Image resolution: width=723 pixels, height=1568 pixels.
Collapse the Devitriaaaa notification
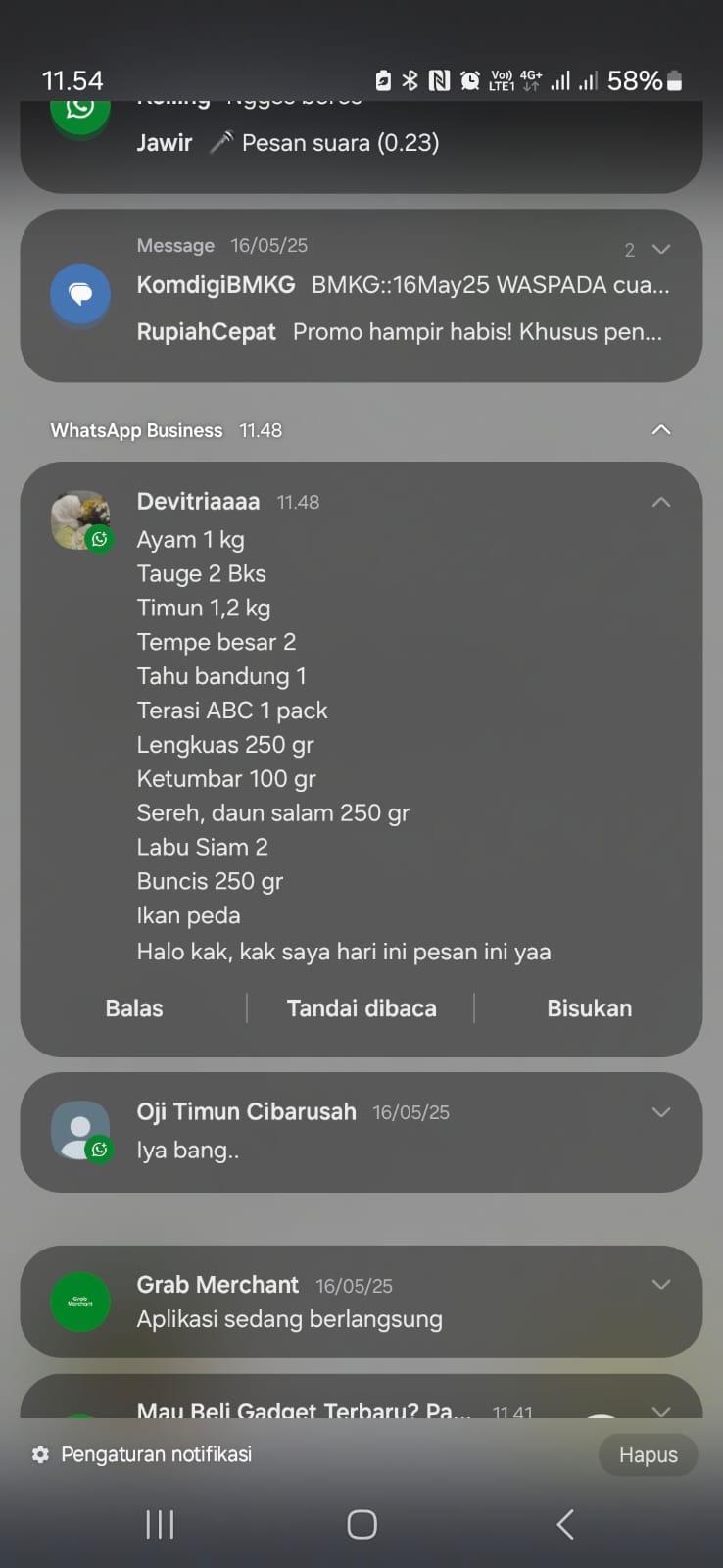click(x=661, y=502)
